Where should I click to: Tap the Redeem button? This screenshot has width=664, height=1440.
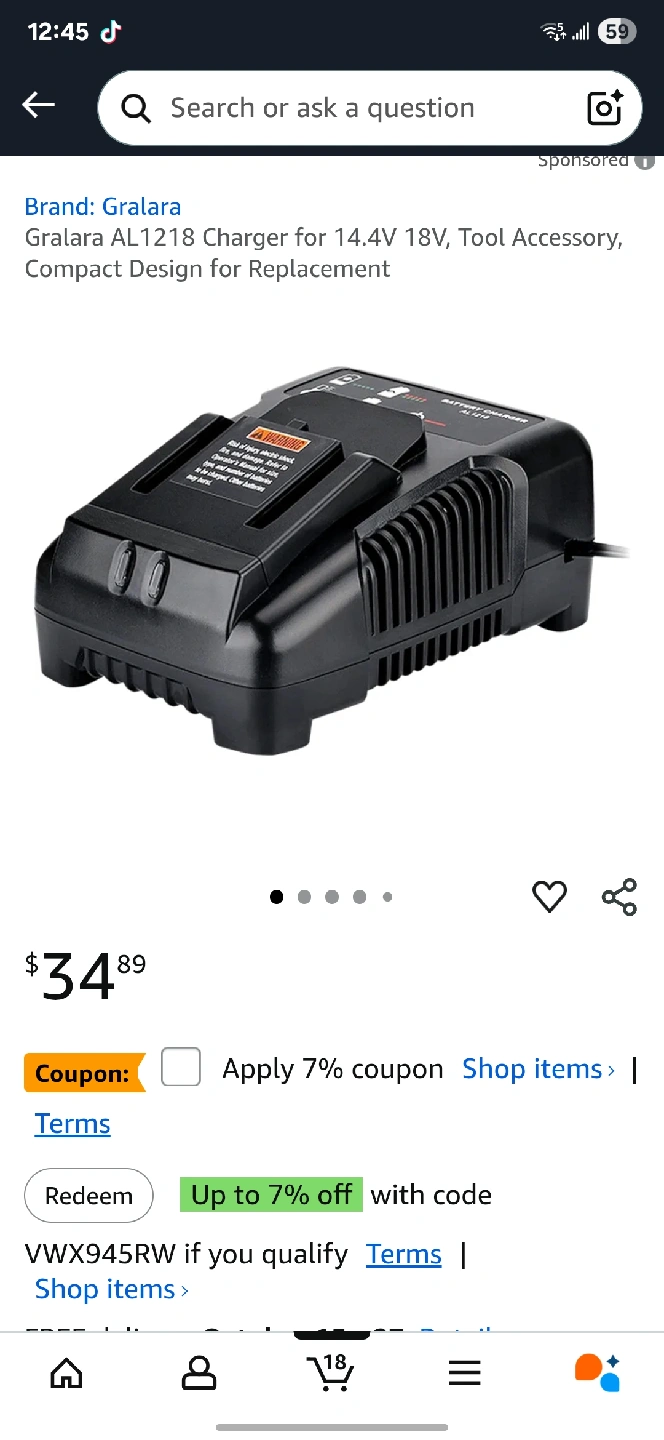click(x=89, y=1195)
